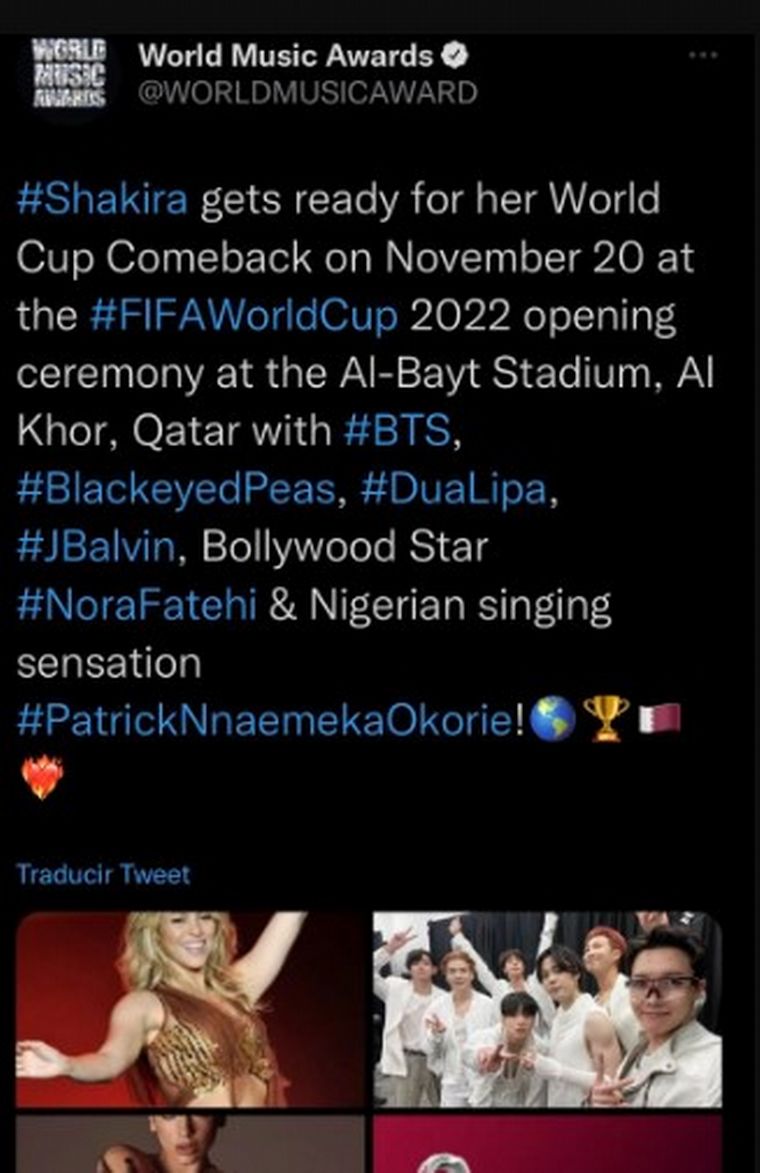The width and height of the screenshot is (760, 1173).
Task: Open the group photo in white outfits
Action: (547, 1008)
